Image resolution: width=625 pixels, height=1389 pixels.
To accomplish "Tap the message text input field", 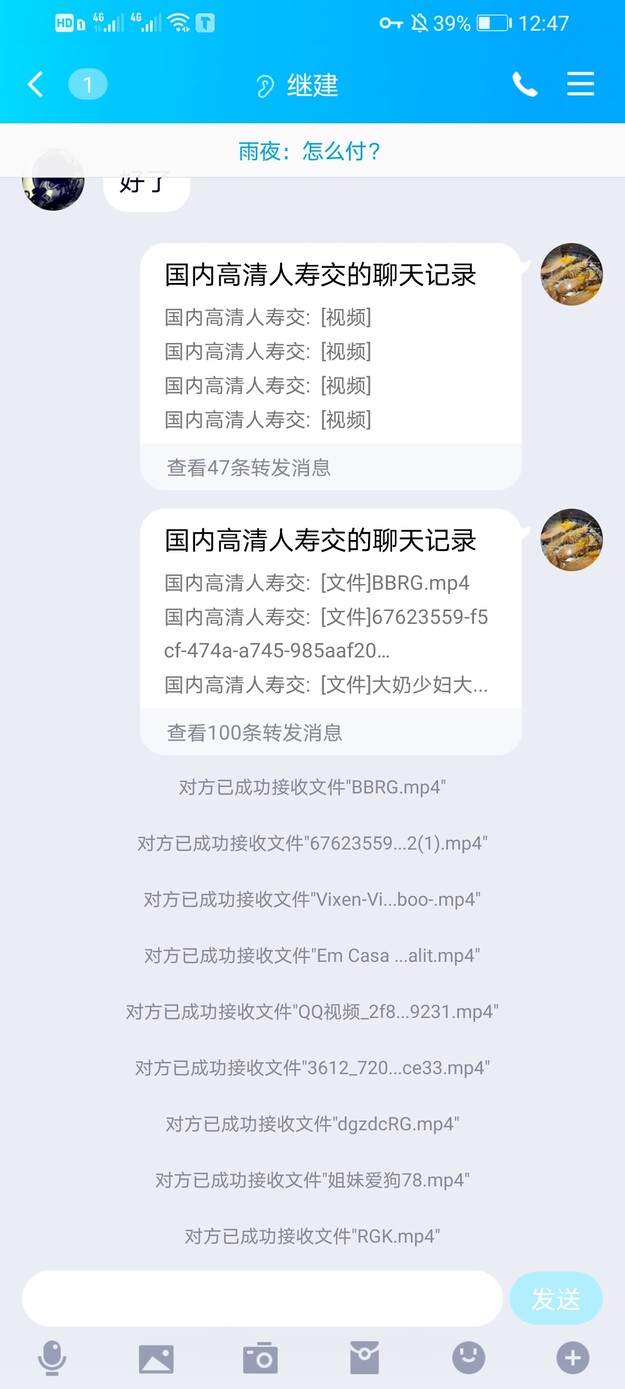I will click(x=262, y=1298).
